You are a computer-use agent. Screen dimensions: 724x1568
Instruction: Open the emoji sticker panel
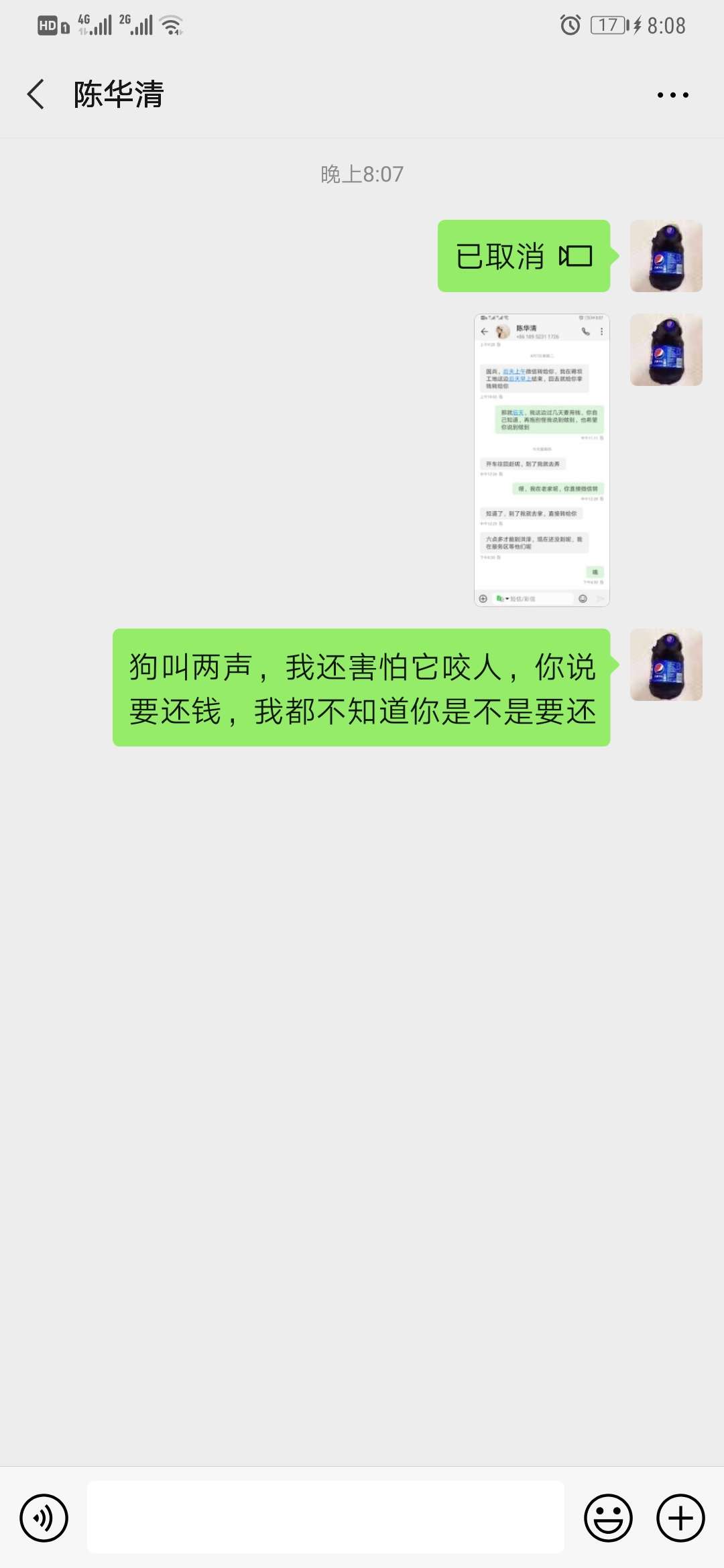(x=608, y=1518)
